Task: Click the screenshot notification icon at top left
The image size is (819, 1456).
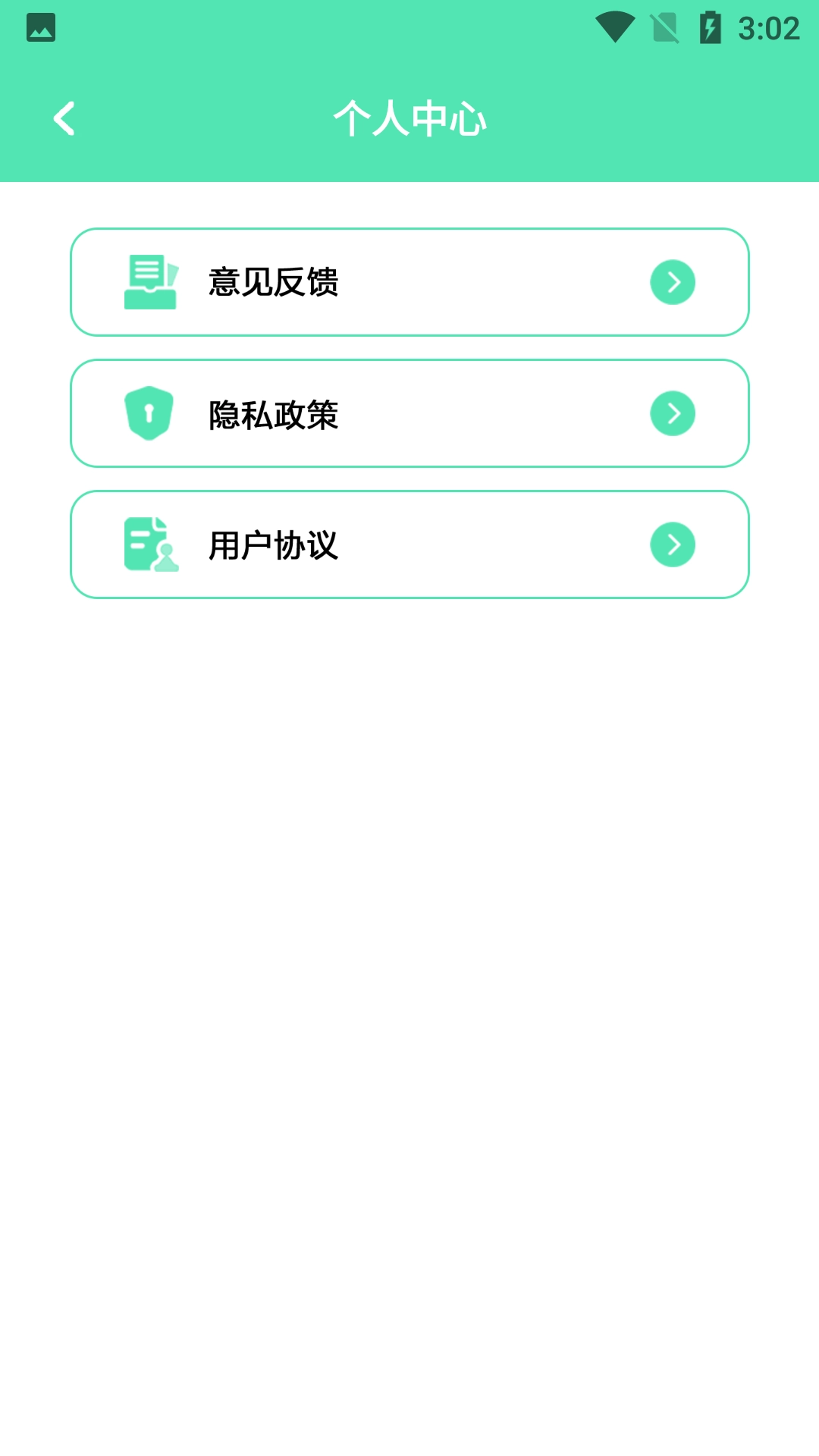Action: [42, 26]
